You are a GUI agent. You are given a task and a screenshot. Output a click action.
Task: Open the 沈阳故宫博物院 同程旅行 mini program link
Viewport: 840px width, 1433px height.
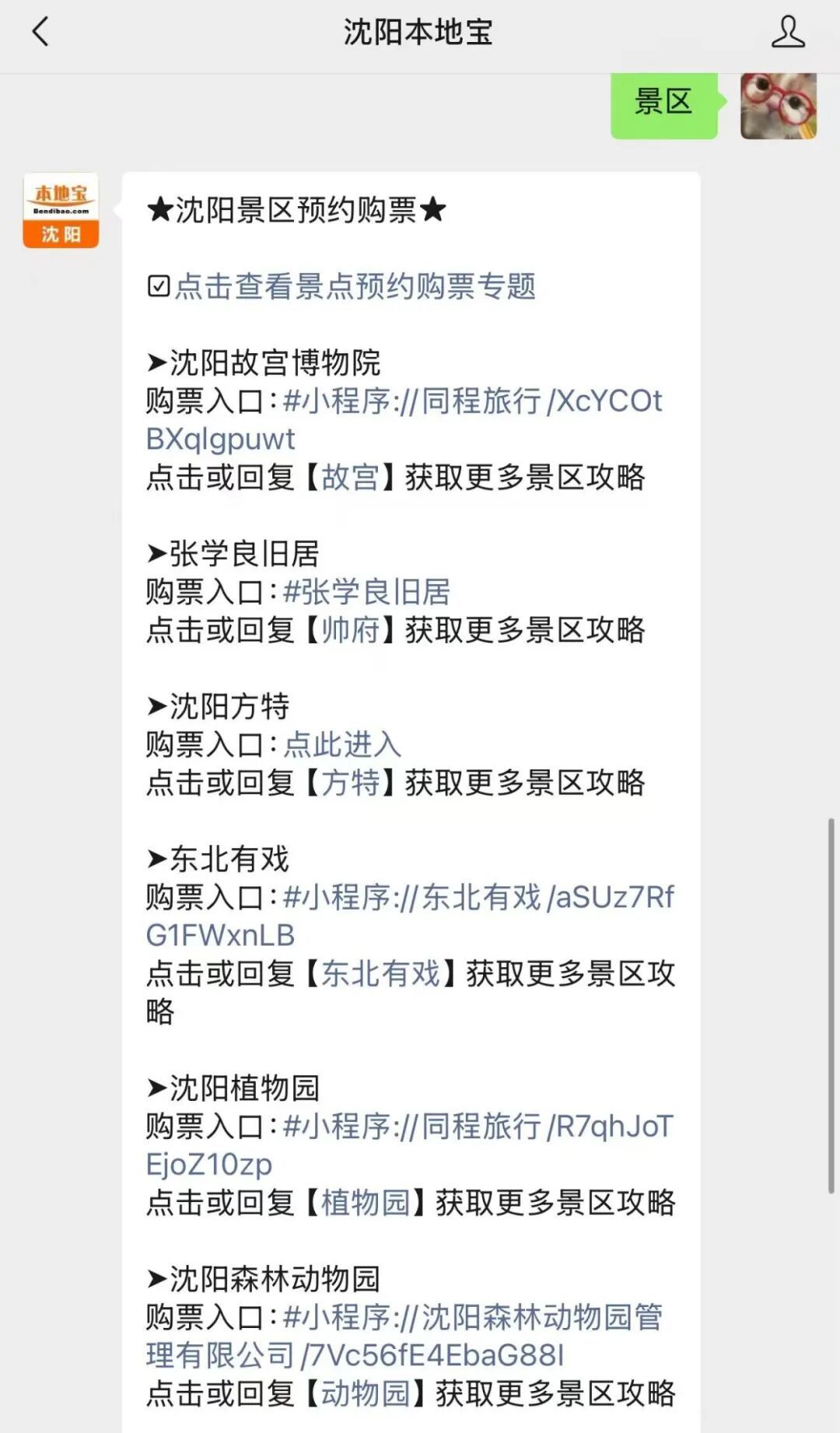(404, 419)
